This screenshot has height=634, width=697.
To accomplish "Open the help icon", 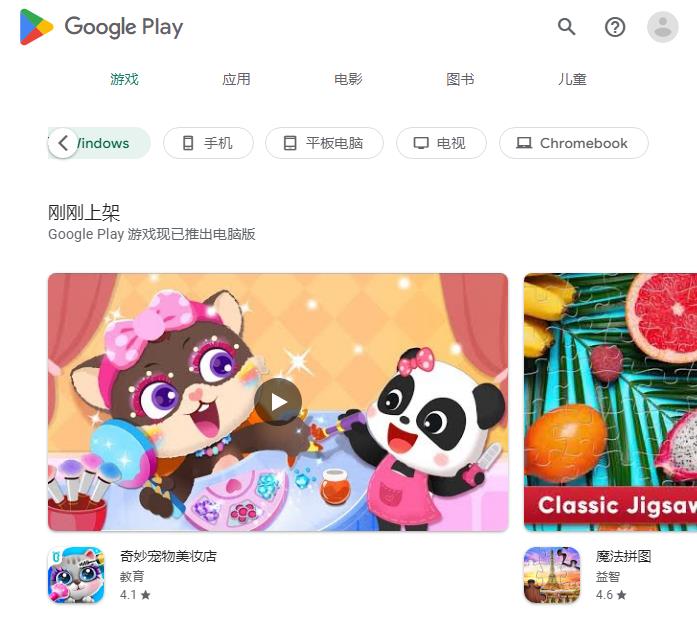I will coord(615,27).
